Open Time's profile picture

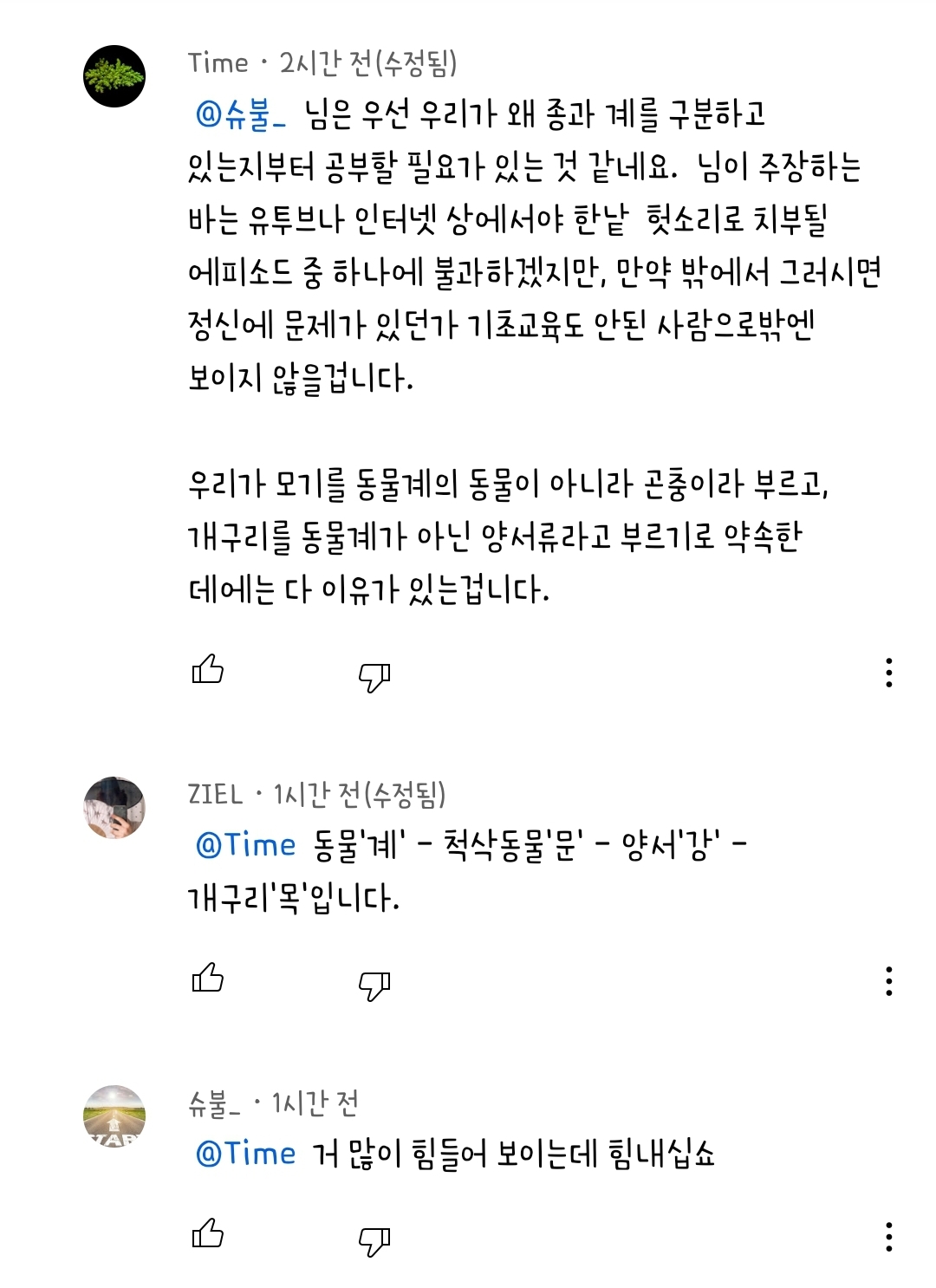coord(114,71)
